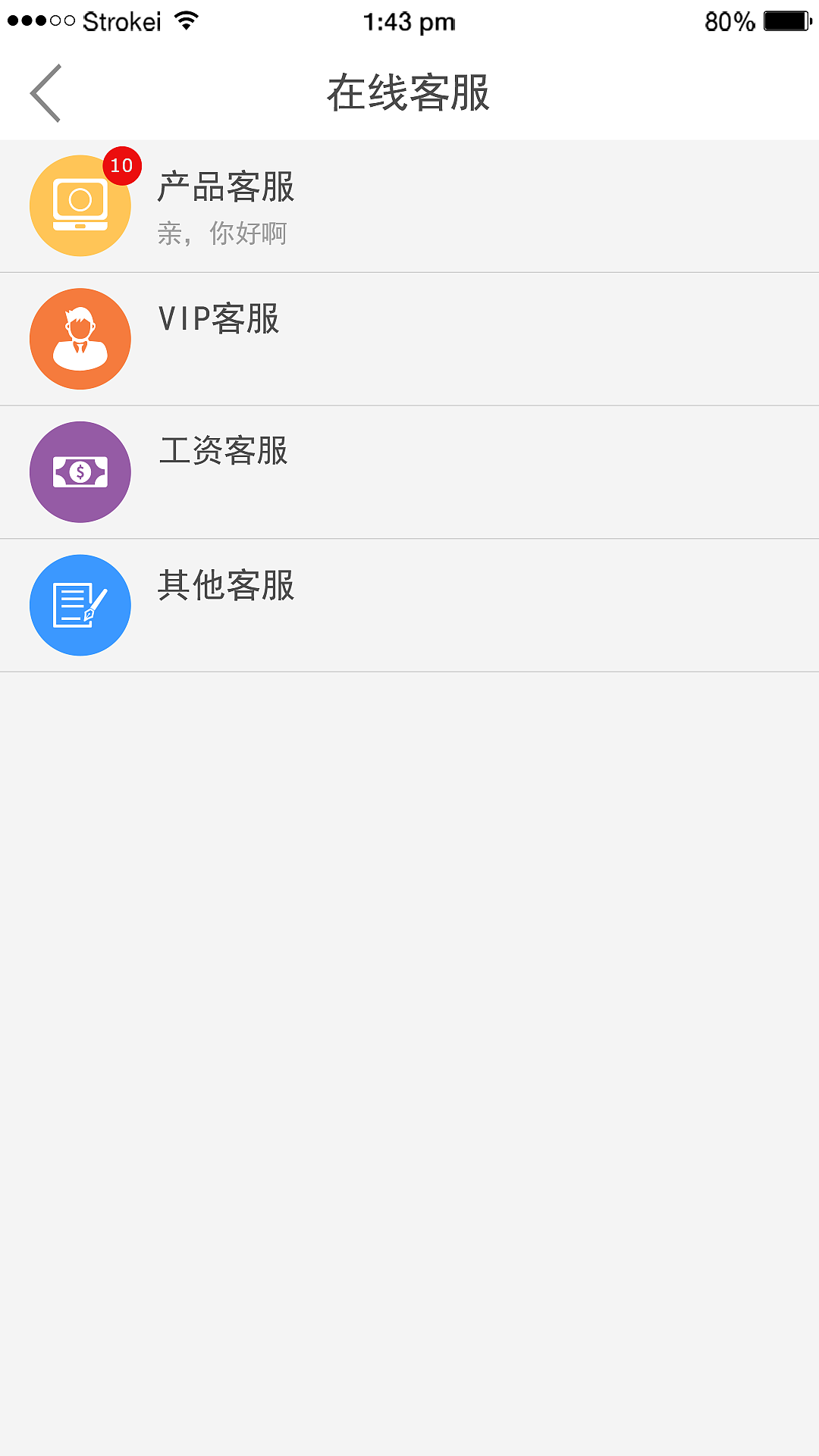Screen dimensions: 819x1456
Task: Tap the orange person icon for VIP客服
Action: [80, 338]
